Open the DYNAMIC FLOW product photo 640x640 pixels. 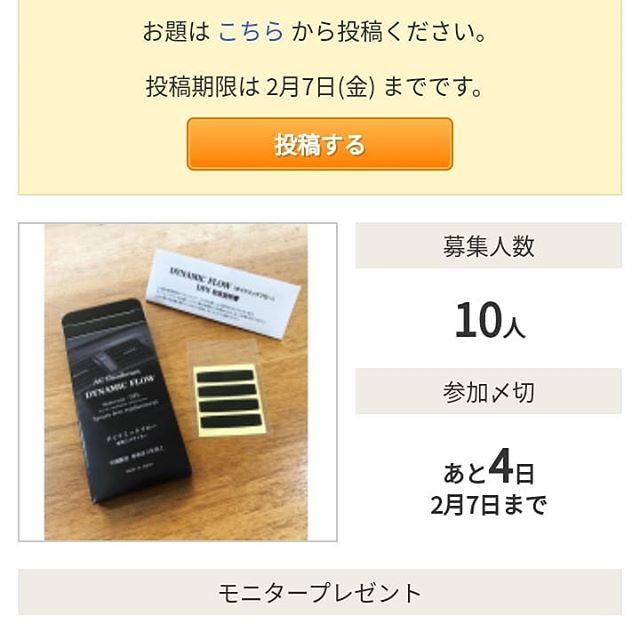pyautogui.click(x=177, y=381)
